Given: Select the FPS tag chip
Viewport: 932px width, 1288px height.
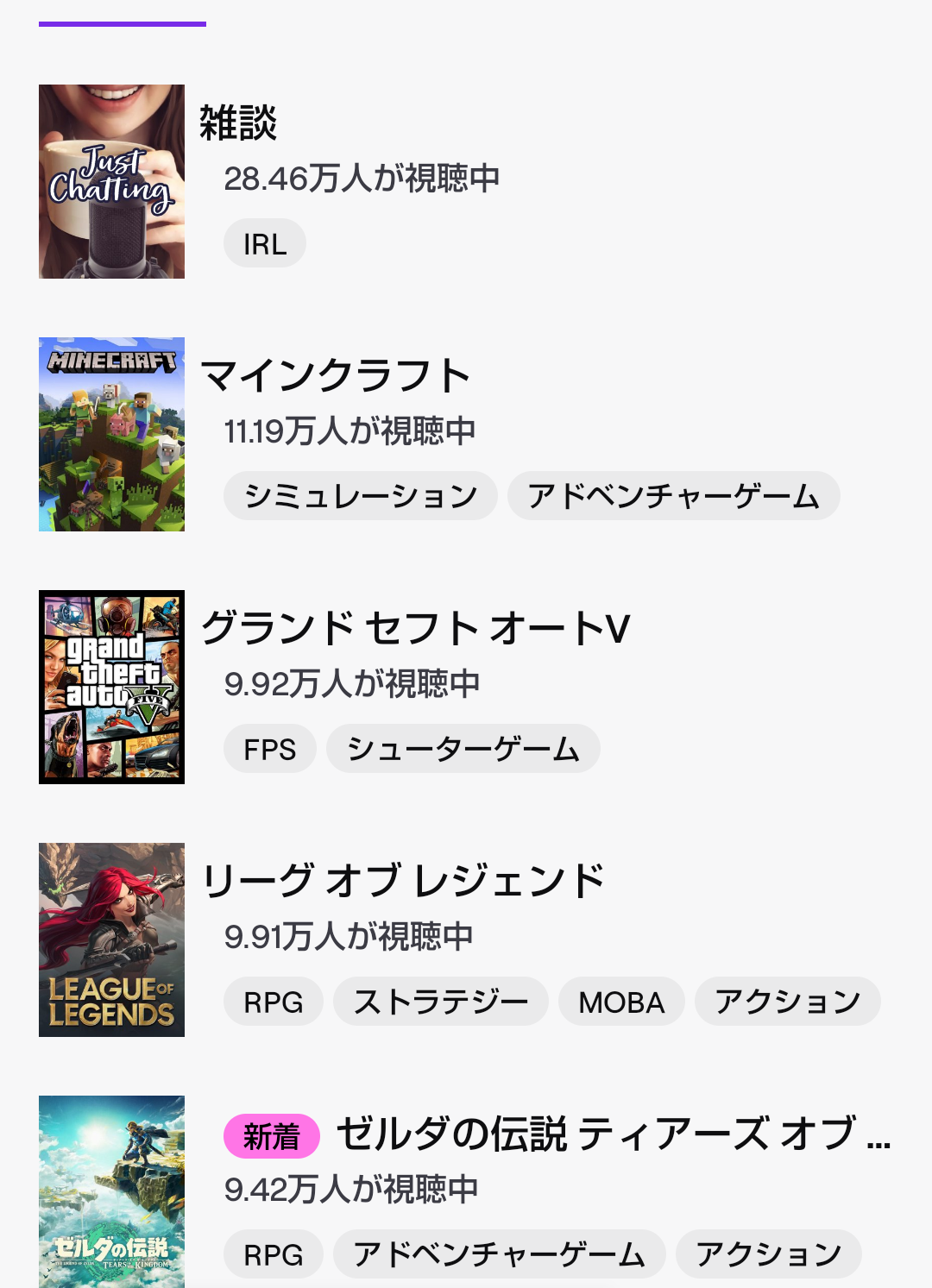Looking at the screenshot, I should pyautogui.click(x=269, y=749).
